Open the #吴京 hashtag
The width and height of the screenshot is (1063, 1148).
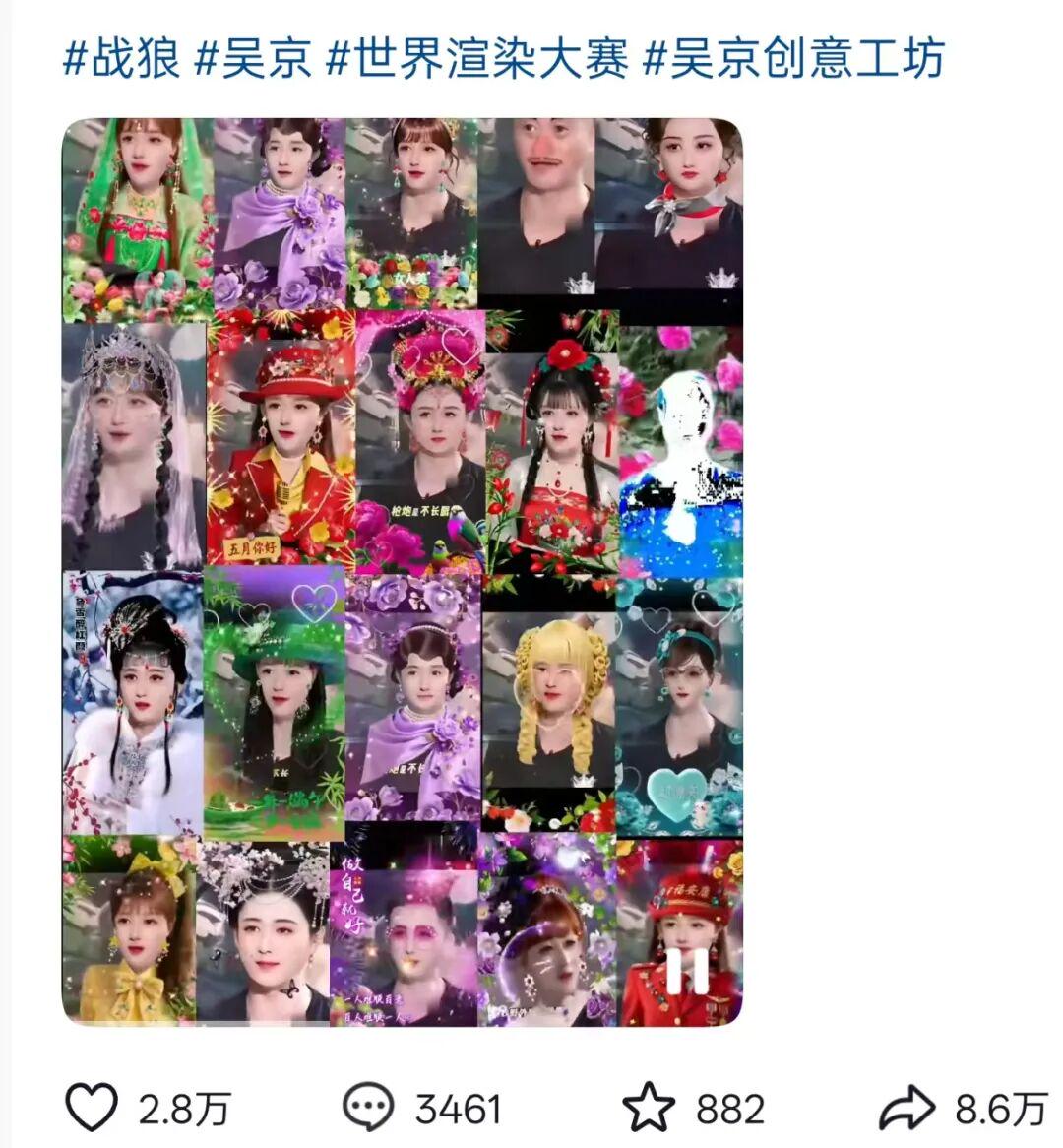click(253, 58)
